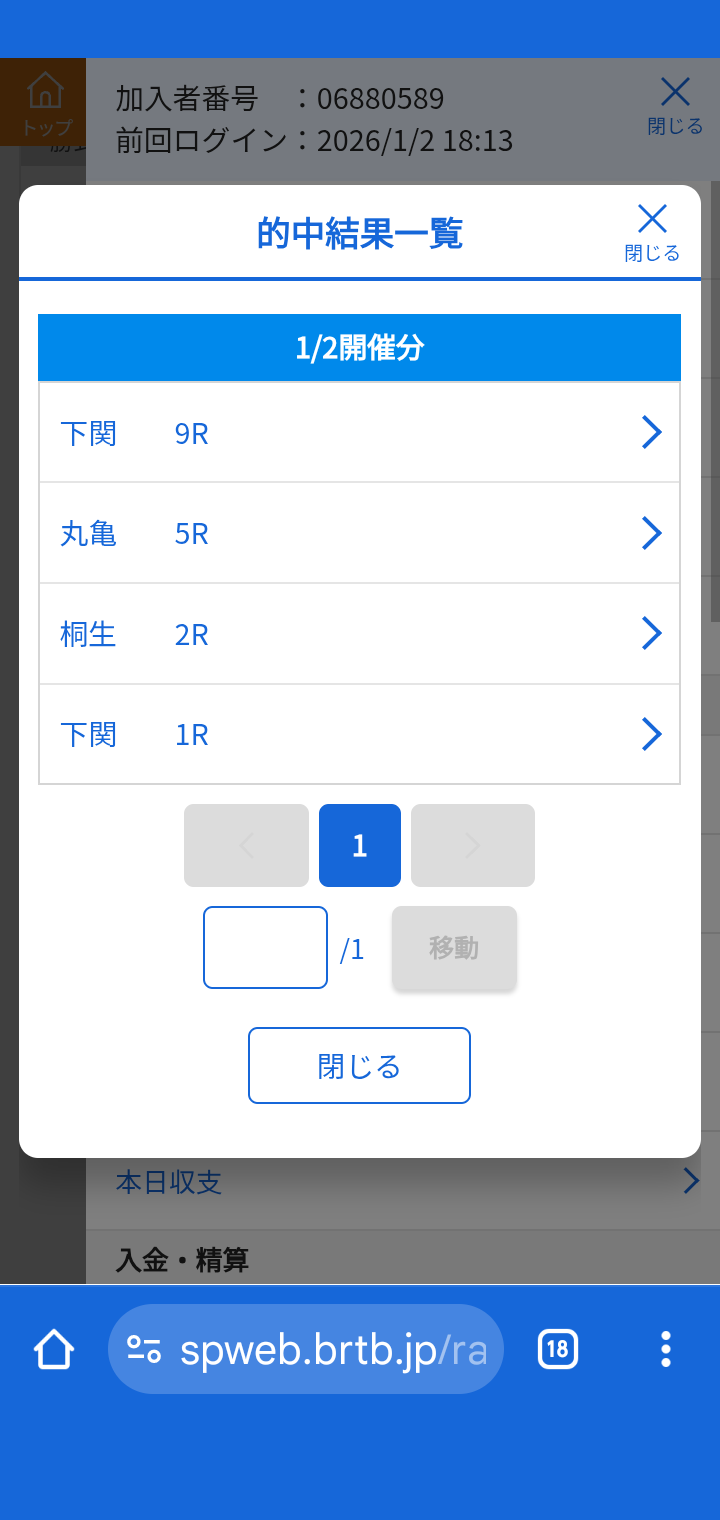The height and width of the screenshot is (1520, 720).
Task: Open the browser tab switcher
Action: tap(557, 1349)
